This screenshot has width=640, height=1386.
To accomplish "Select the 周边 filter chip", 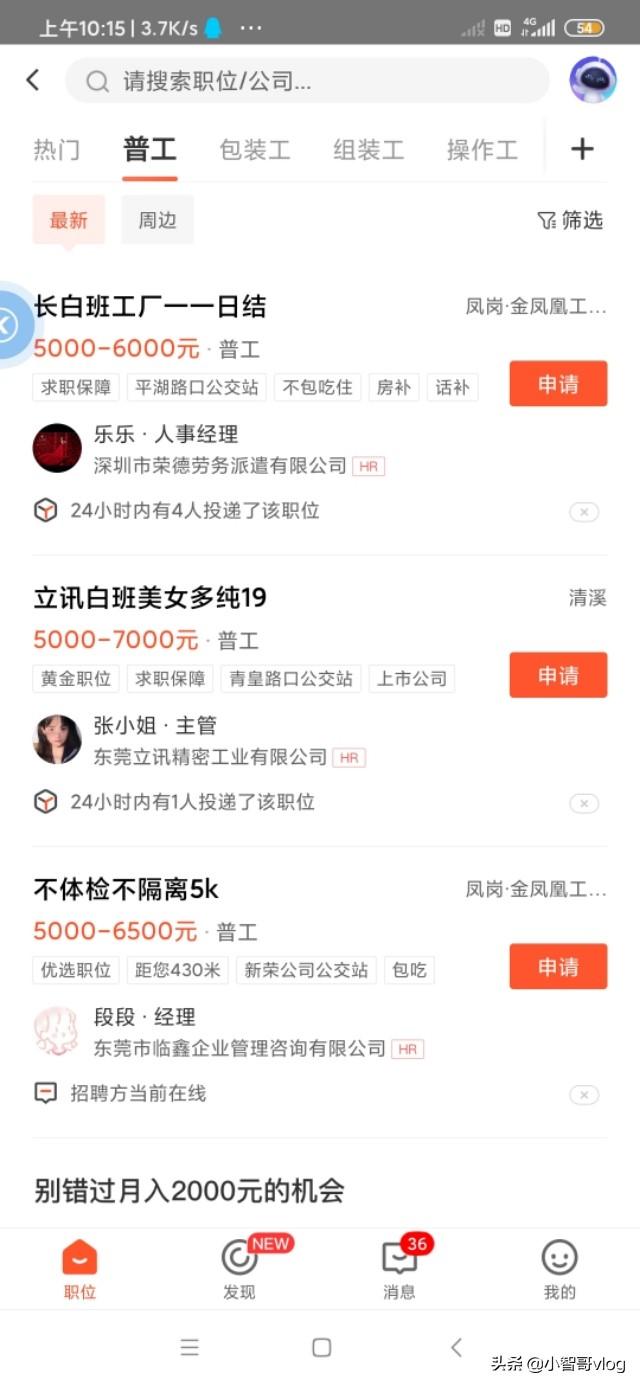I will click(x=157, y=220).
